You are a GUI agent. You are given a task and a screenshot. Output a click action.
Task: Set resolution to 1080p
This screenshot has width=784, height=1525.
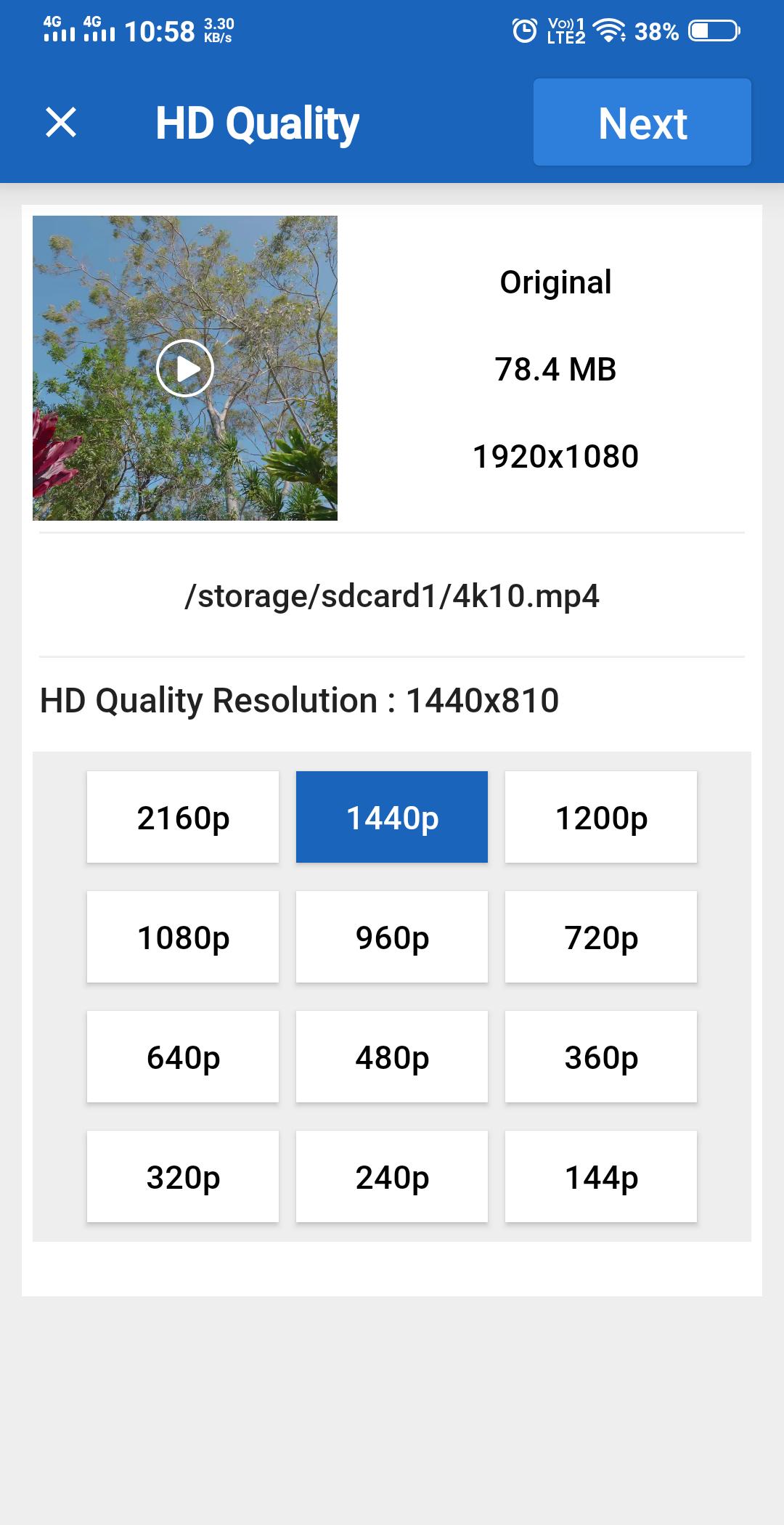[x=183, y=937]
